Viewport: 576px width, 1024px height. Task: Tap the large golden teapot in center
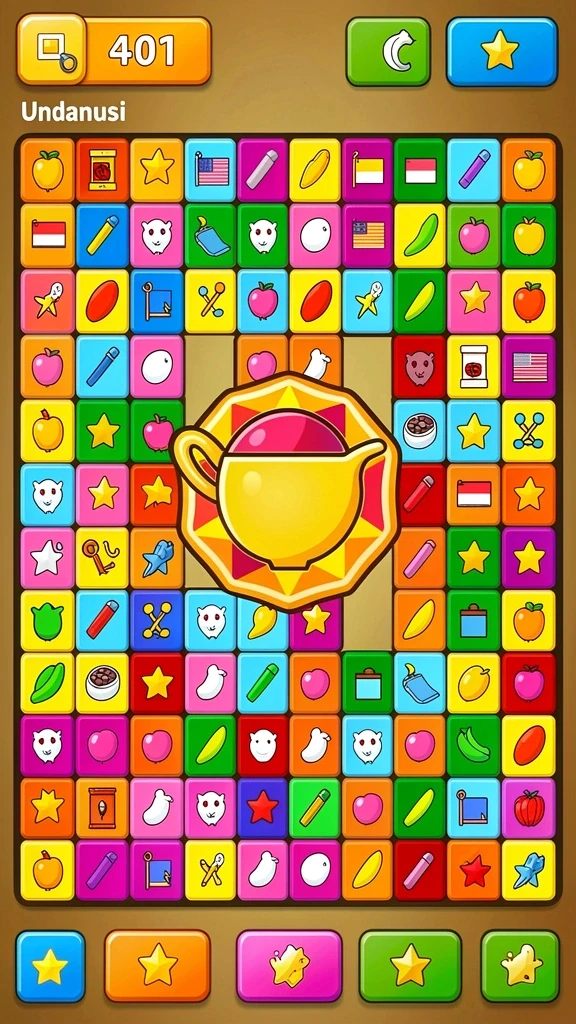point(286,490)
